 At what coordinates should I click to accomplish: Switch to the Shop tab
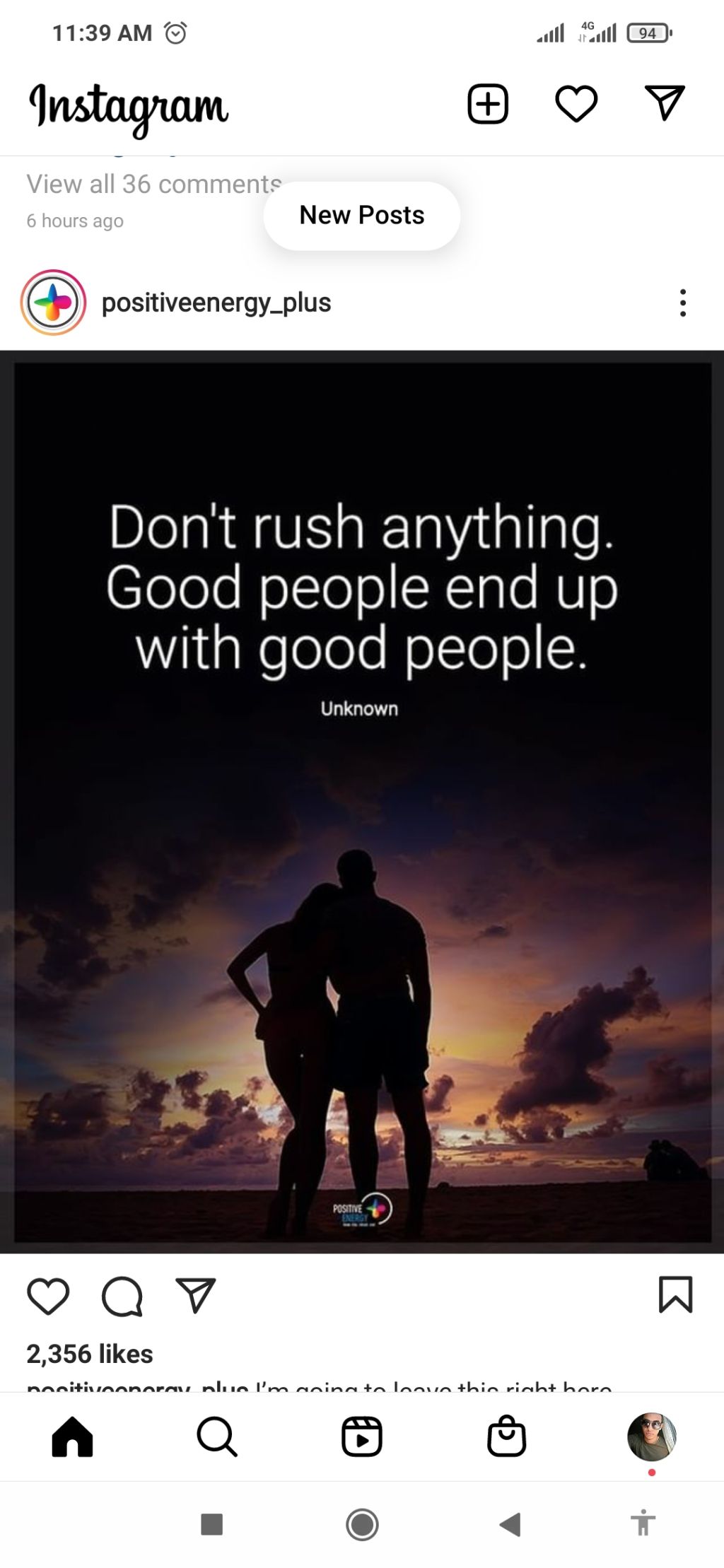pyautogui.click(x=506, y=1437)
